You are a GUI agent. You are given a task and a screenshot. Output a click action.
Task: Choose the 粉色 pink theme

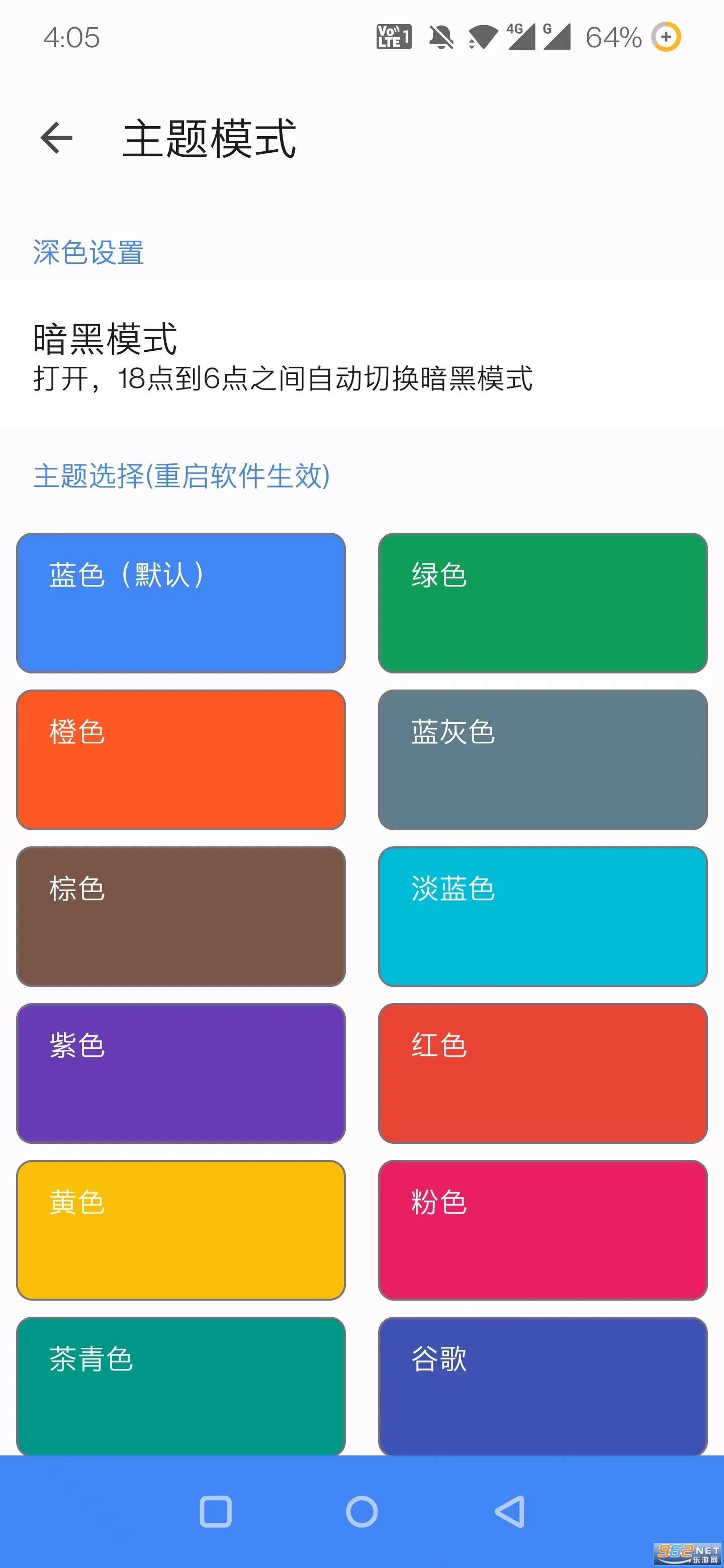(542, 1231)
